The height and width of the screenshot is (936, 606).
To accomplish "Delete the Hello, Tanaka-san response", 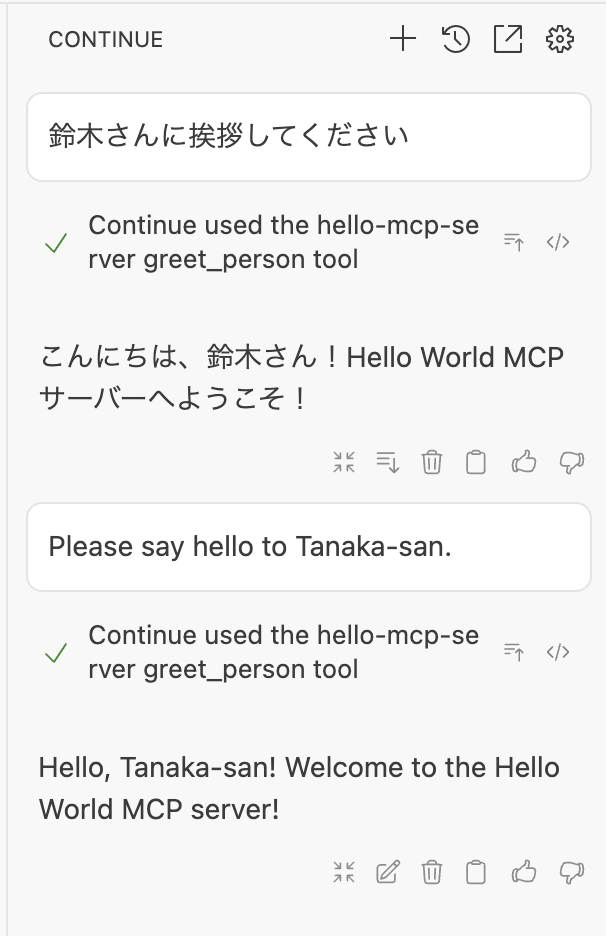I will [432, 872].
